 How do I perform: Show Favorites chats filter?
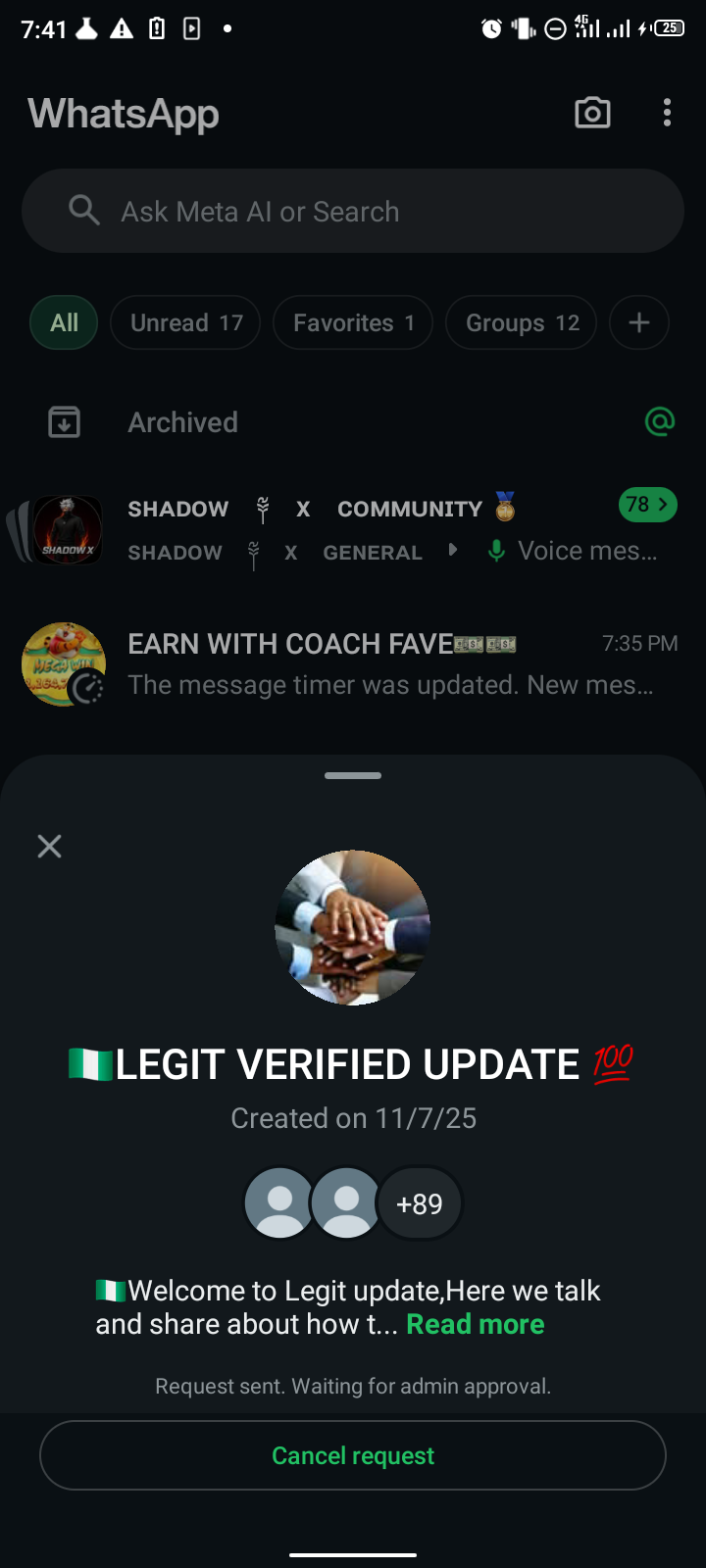click(x=353, y=322)
